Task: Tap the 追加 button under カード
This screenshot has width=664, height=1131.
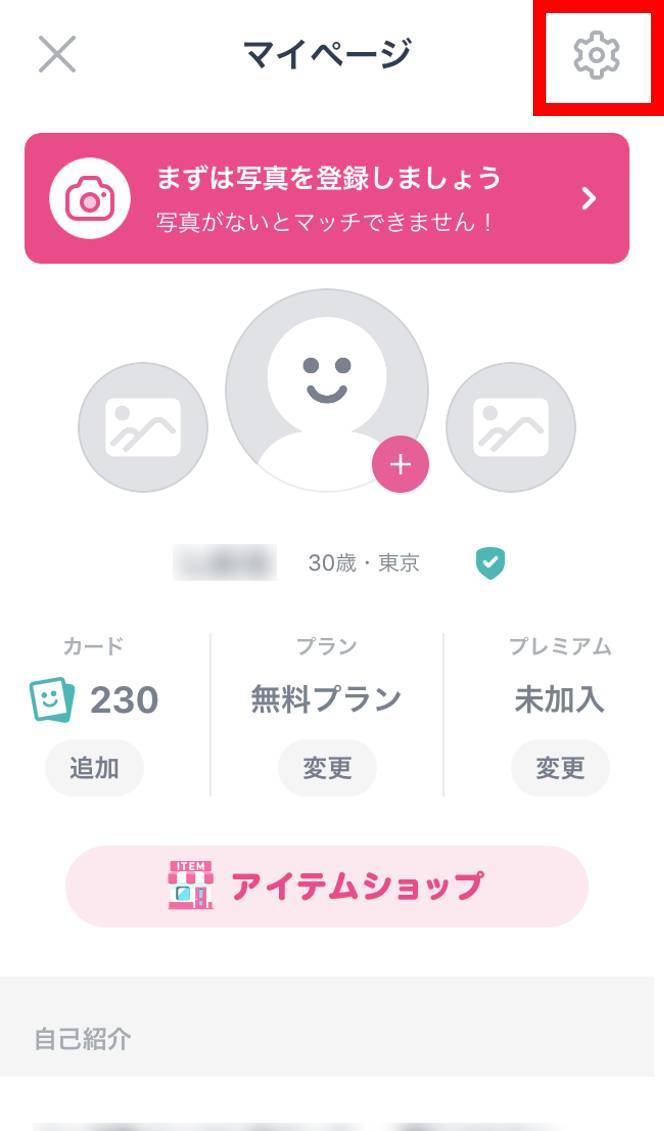Action: coord(94,768)
